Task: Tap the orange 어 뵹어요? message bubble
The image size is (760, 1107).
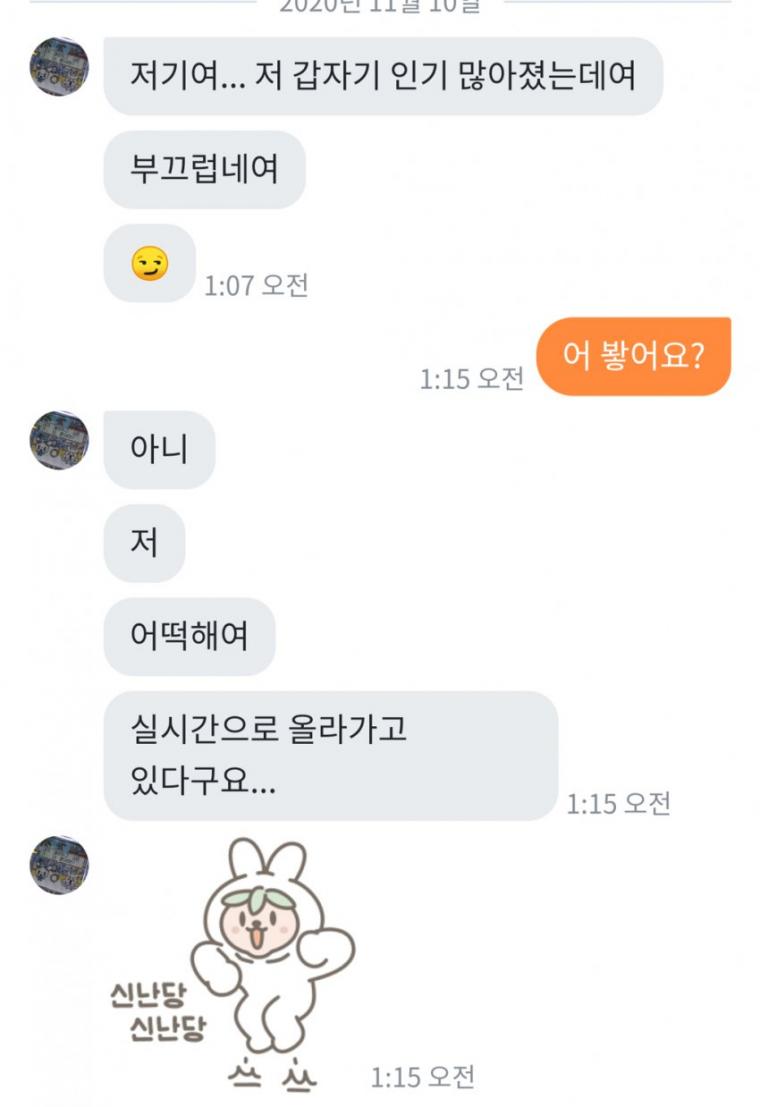Action: [x=633, y=357]
